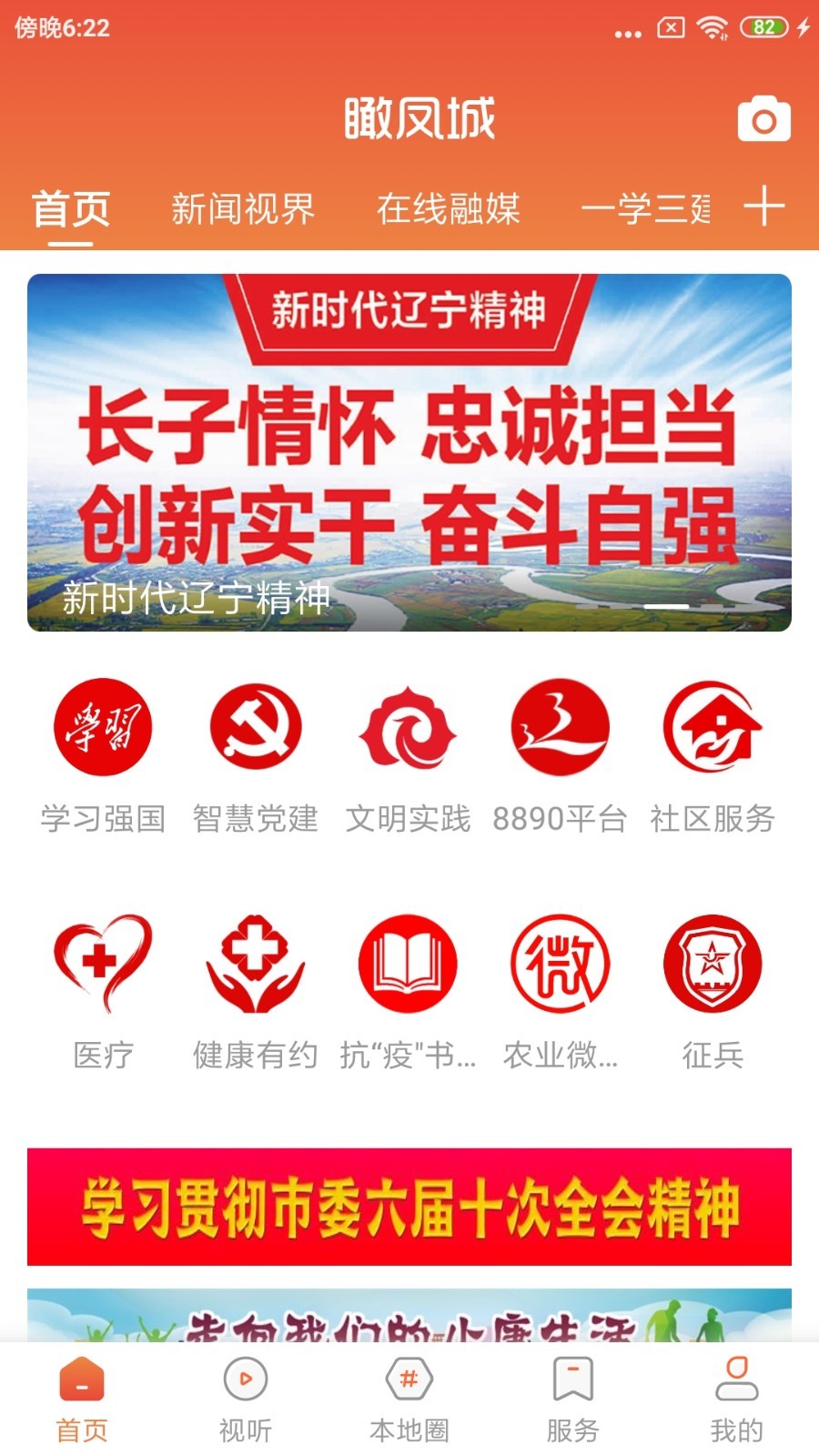Switch to the 新闻视界 tab
819x1456 pixels.
(244, 209)
